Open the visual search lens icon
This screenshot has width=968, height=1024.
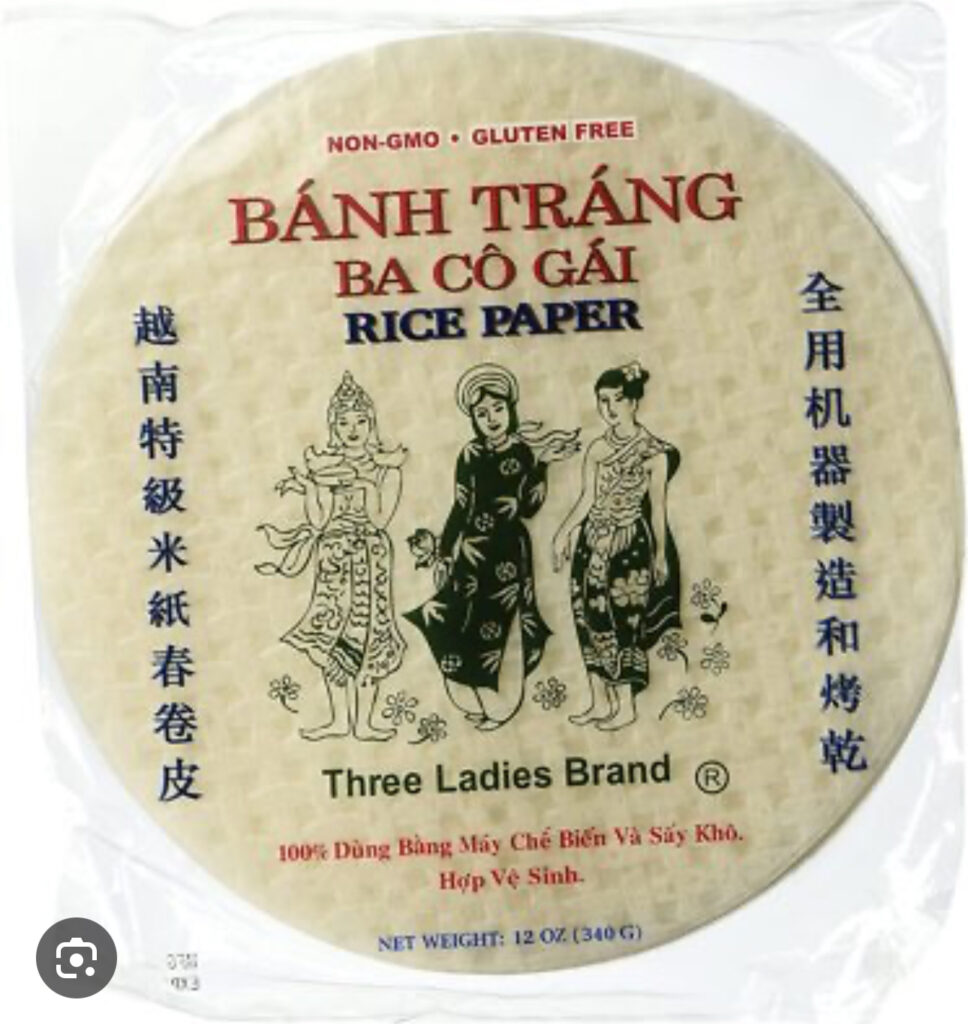tap(77, 957)
